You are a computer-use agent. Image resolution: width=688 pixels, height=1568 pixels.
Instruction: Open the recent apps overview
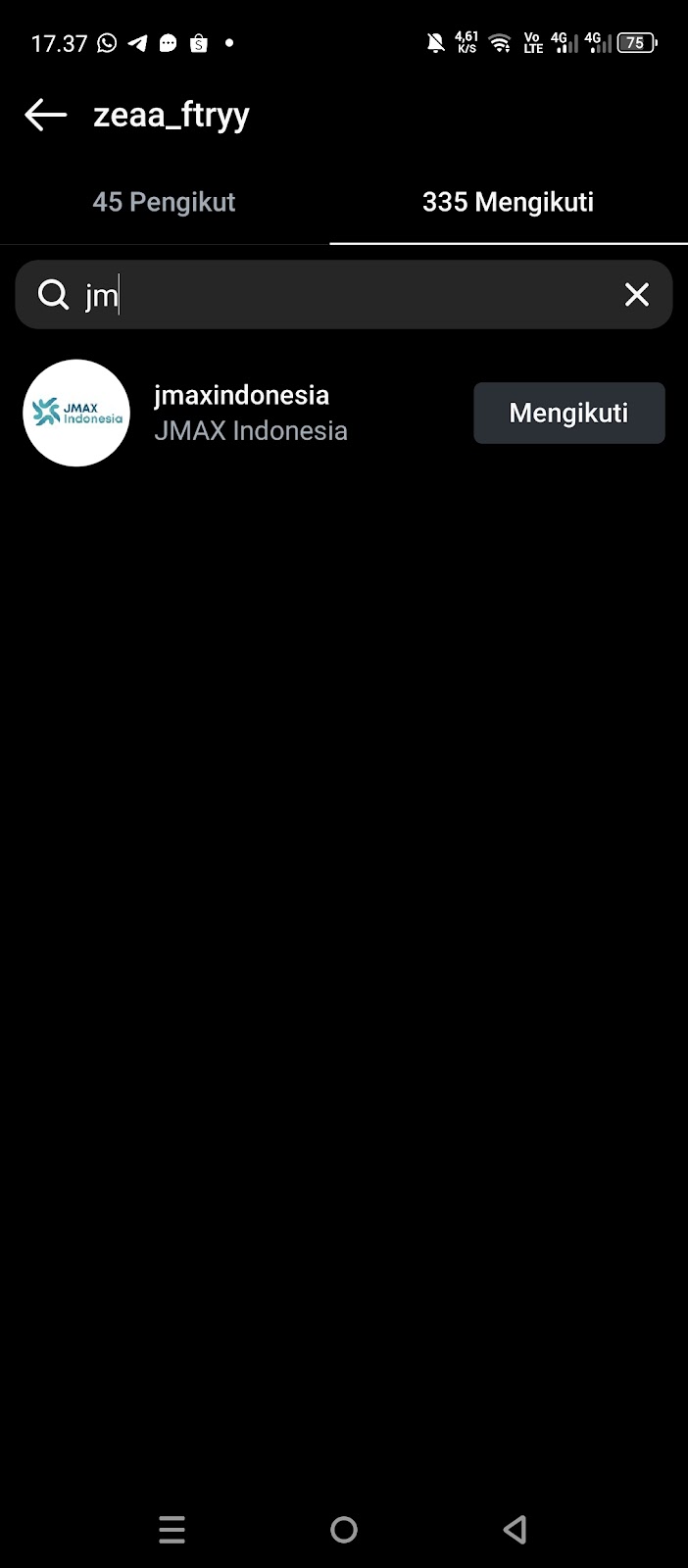coord(172,1529)
